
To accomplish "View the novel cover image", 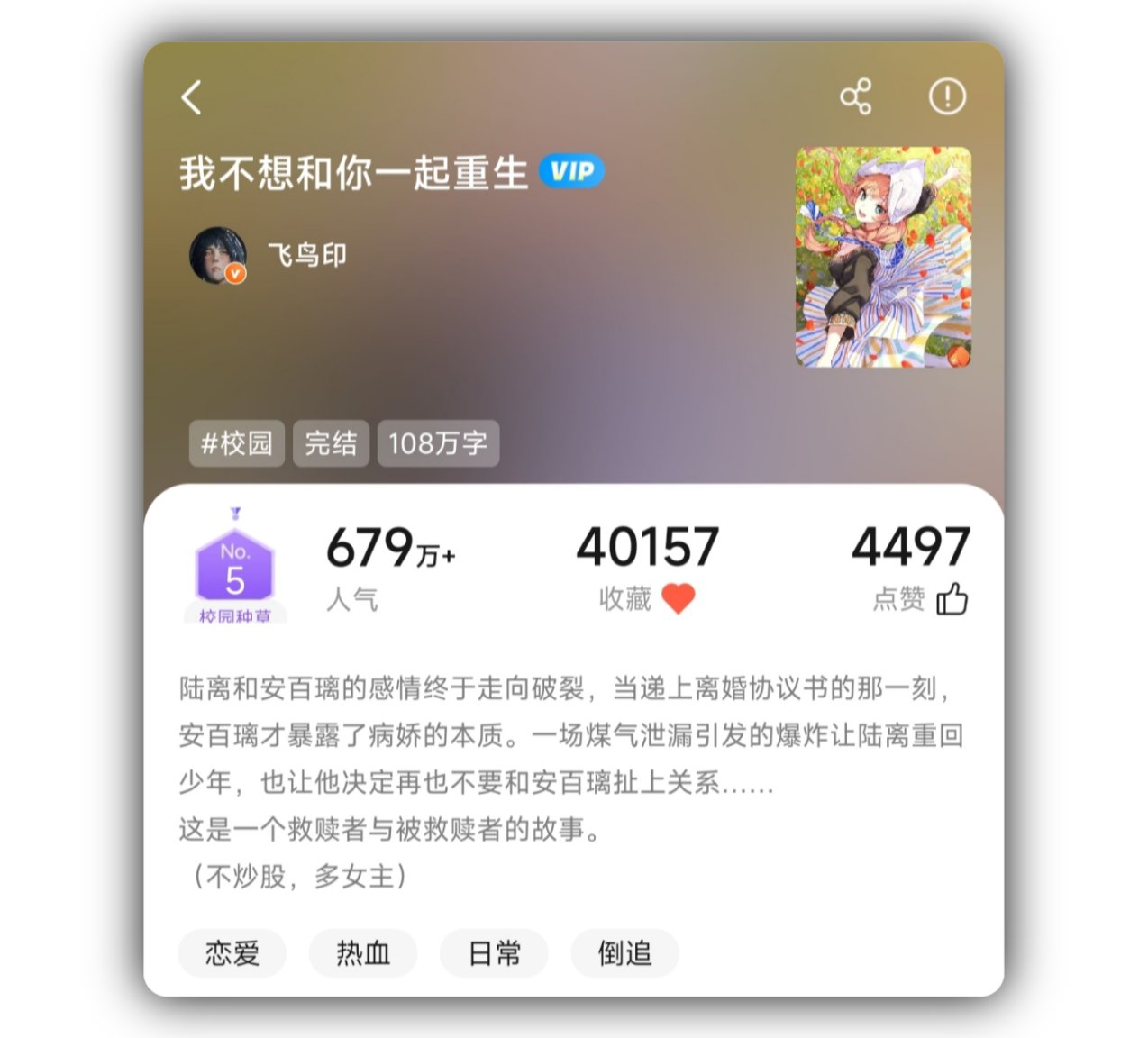I will point(883,257).
